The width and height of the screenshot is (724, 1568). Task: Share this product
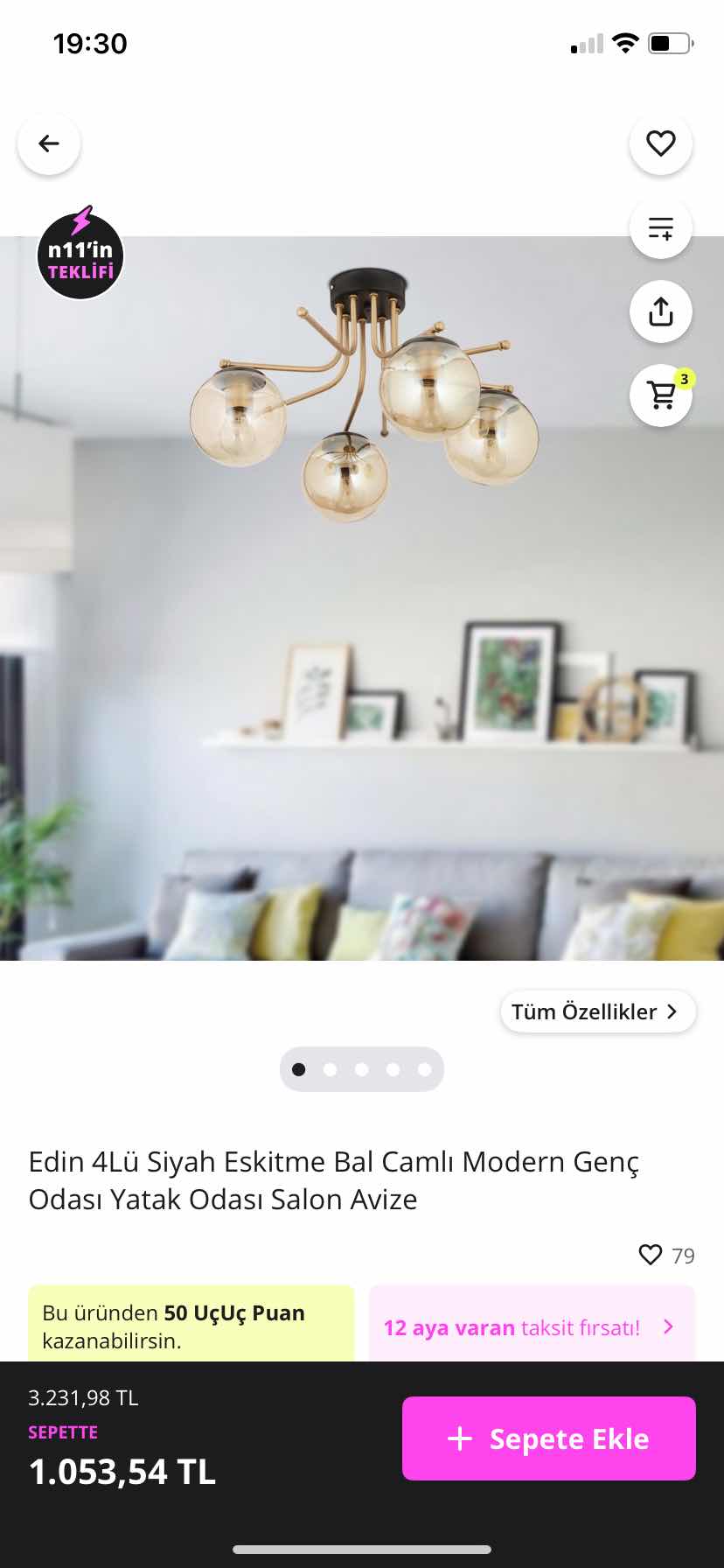[x=660, y=311]
